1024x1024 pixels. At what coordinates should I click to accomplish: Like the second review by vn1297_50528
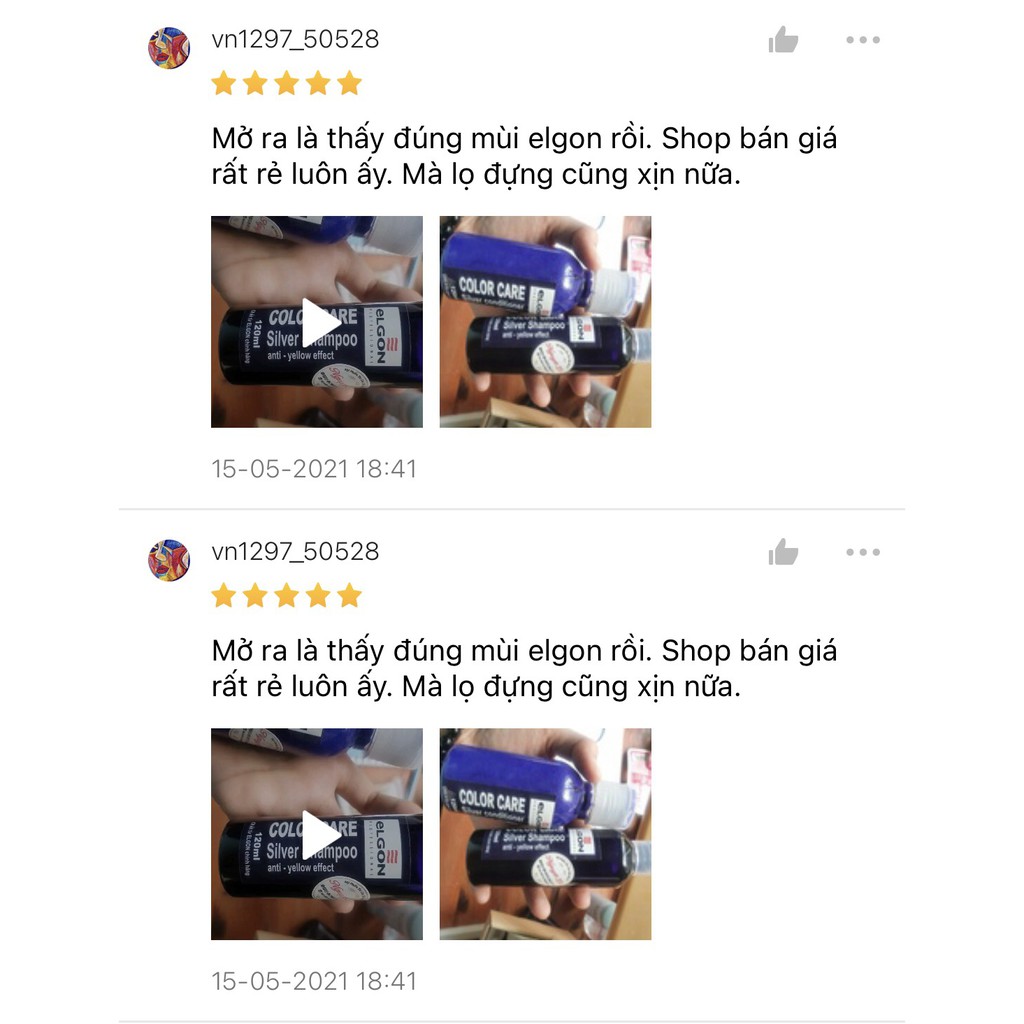click(x=783, y=552)
